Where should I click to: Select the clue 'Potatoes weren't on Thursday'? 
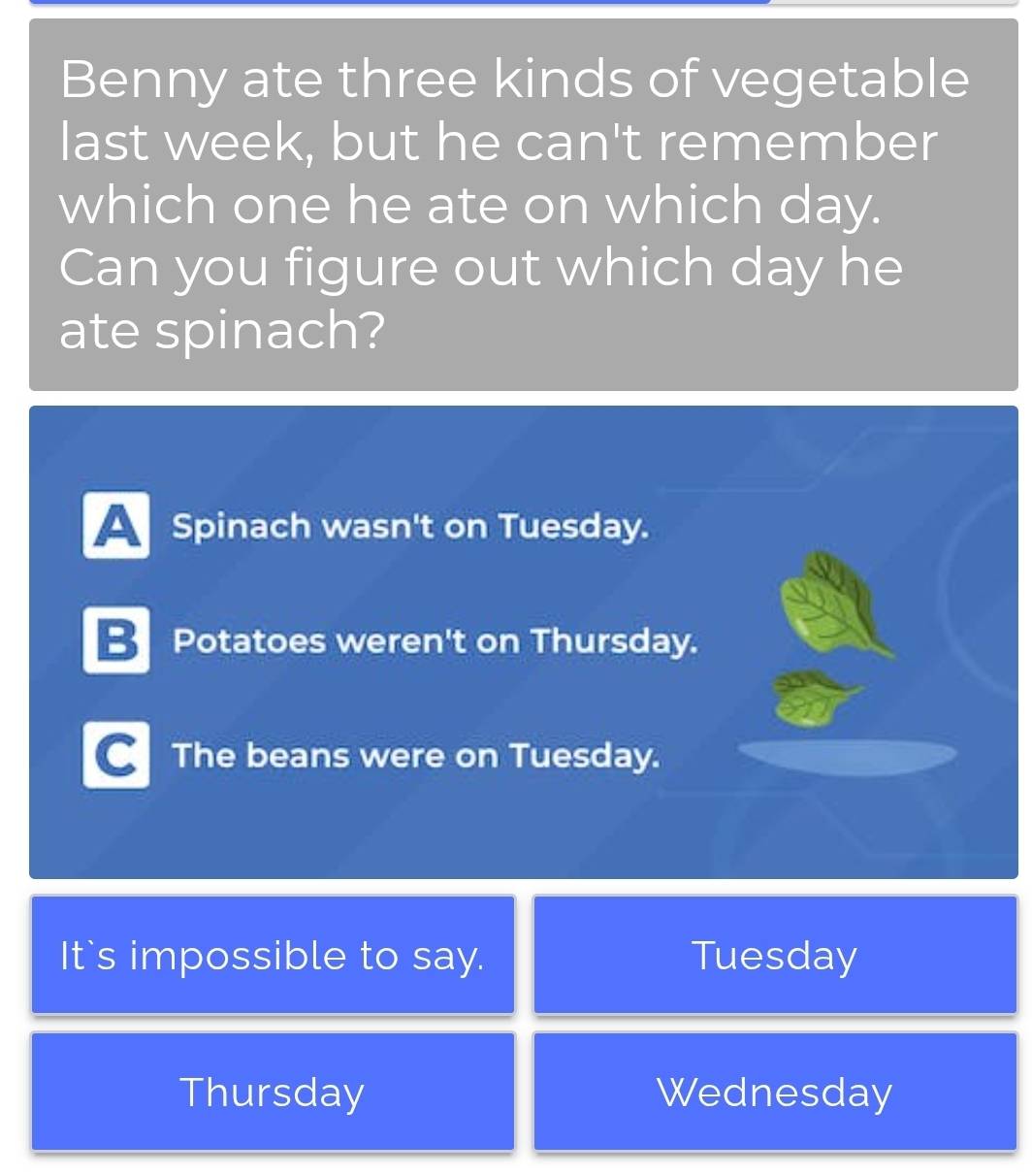[435, 641]
